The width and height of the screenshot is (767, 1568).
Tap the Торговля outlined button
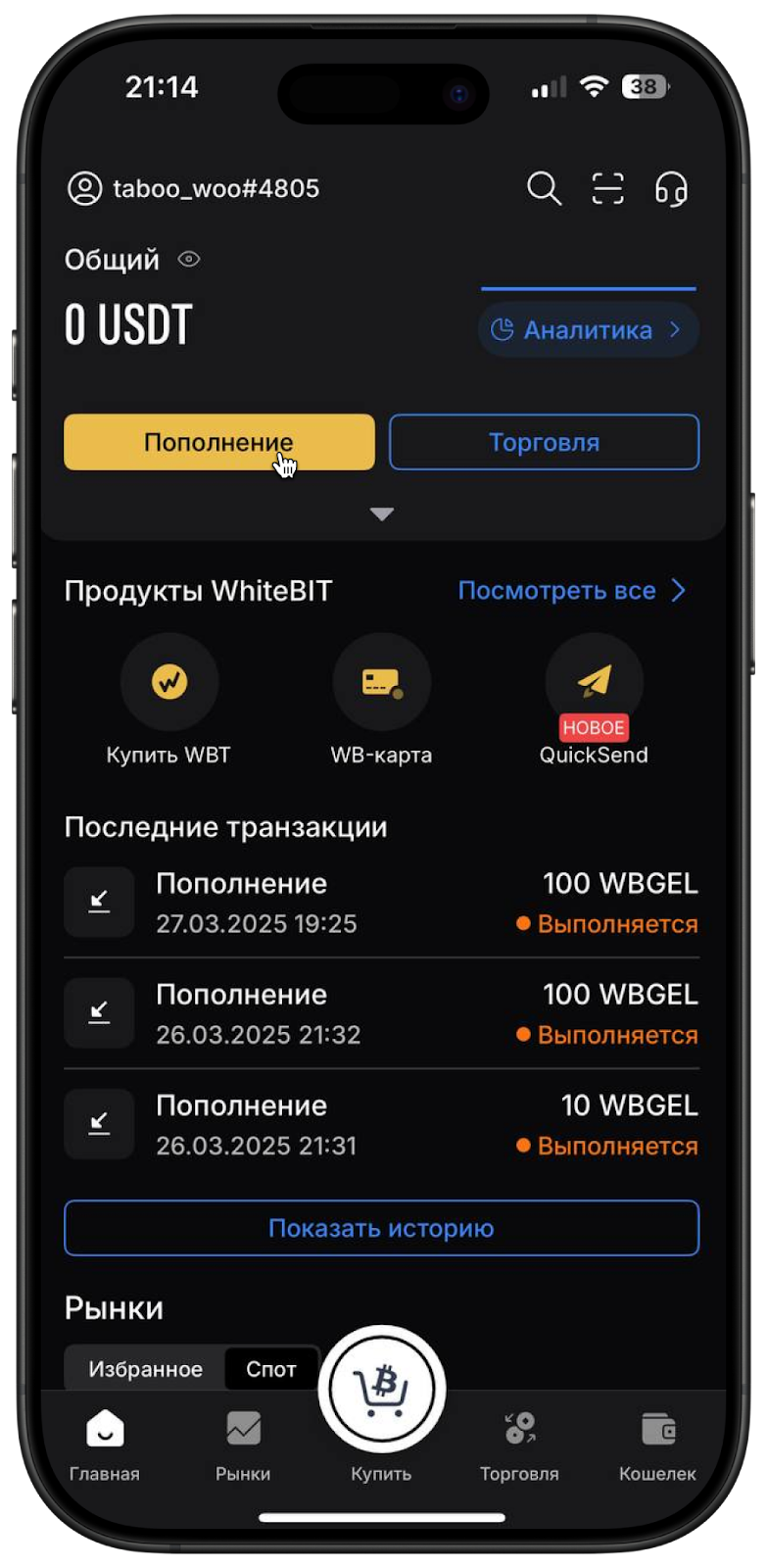pyautogui.click(x=545, y=442)
